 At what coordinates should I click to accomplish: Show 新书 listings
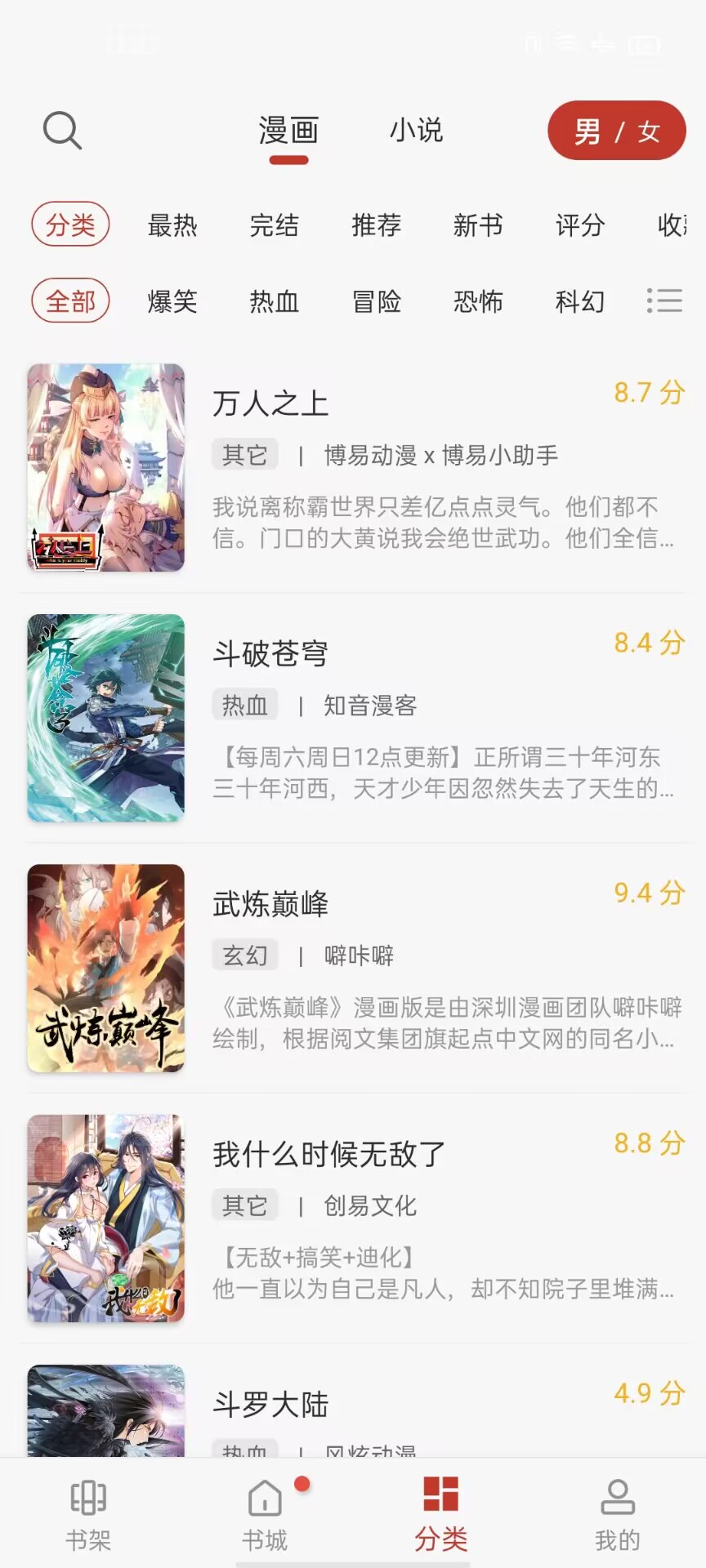coord(478,225)
